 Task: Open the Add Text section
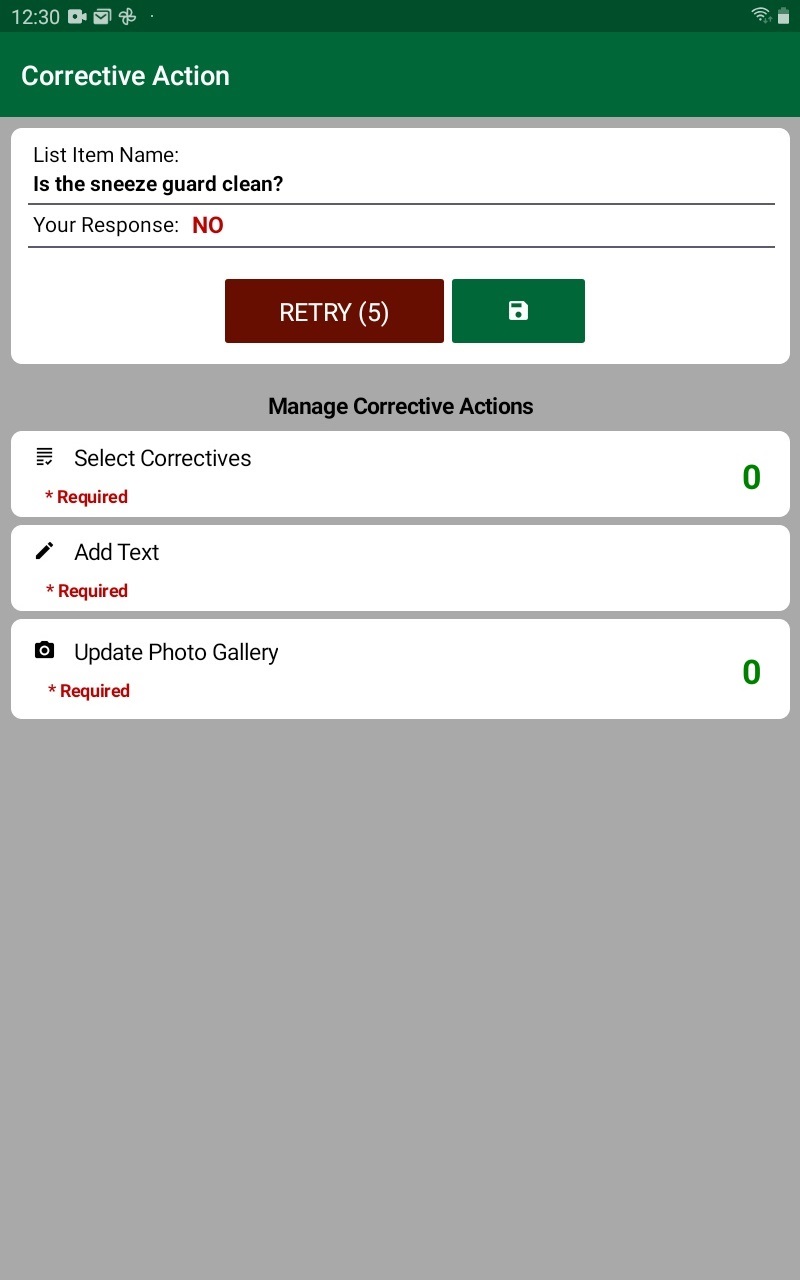click(x=400, y=567)
